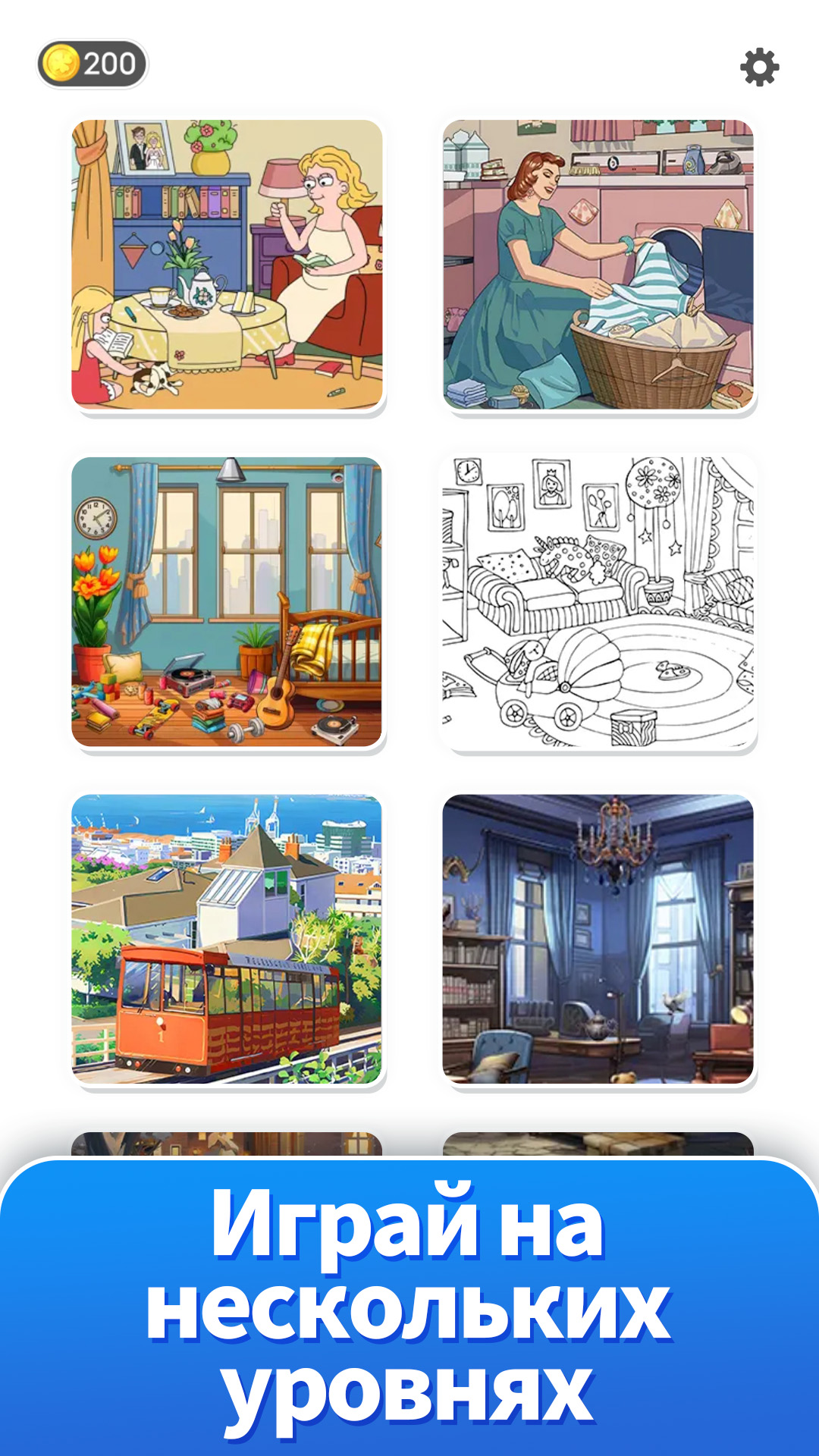Start the orange tram city level
This screenshot has width=819, height=1456.
click(x=227, y=939)
